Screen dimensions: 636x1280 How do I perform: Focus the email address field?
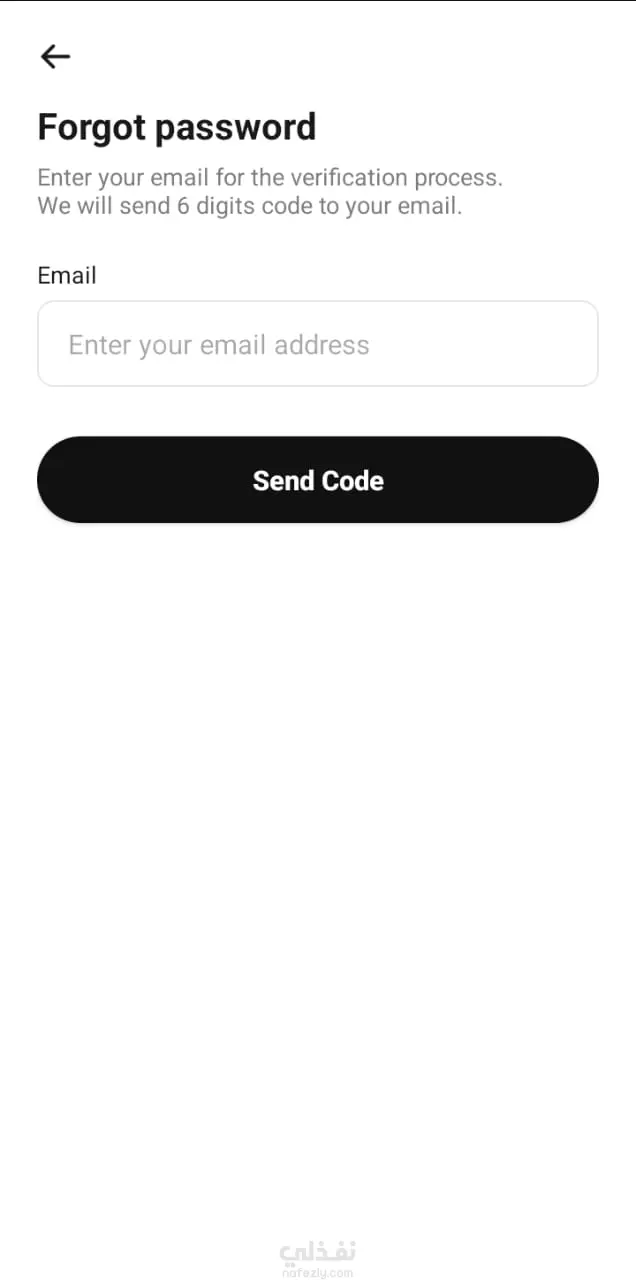[318, 344]
